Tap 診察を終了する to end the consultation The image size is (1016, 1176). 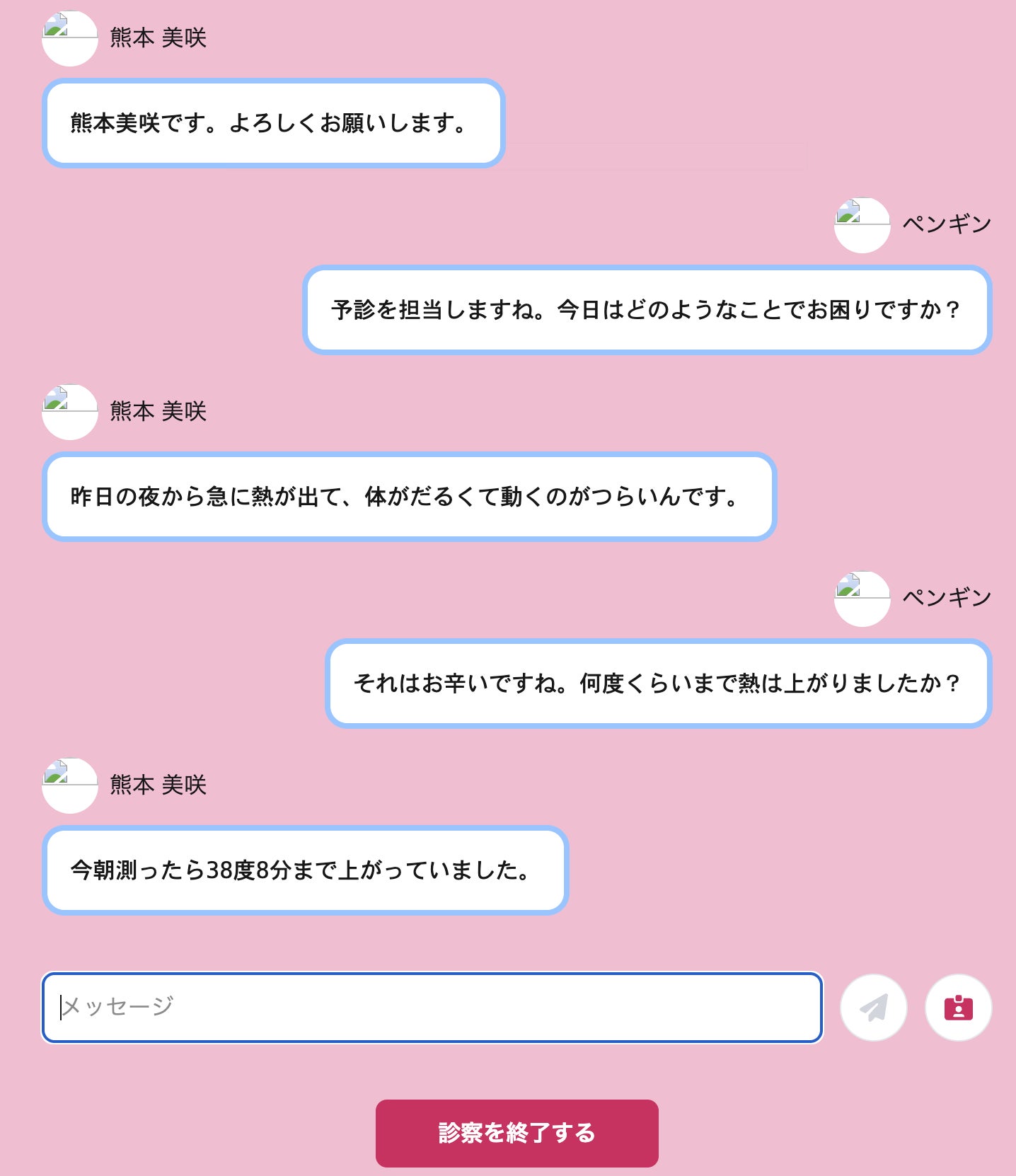[516, 1133]
